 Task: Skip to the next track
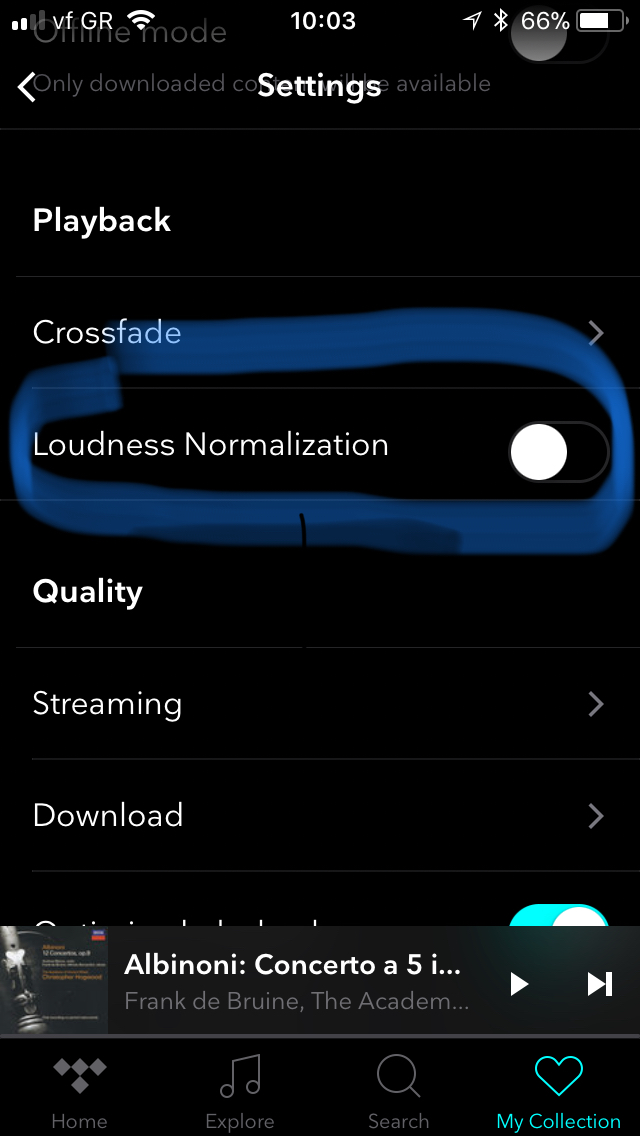tap(599, 984)
